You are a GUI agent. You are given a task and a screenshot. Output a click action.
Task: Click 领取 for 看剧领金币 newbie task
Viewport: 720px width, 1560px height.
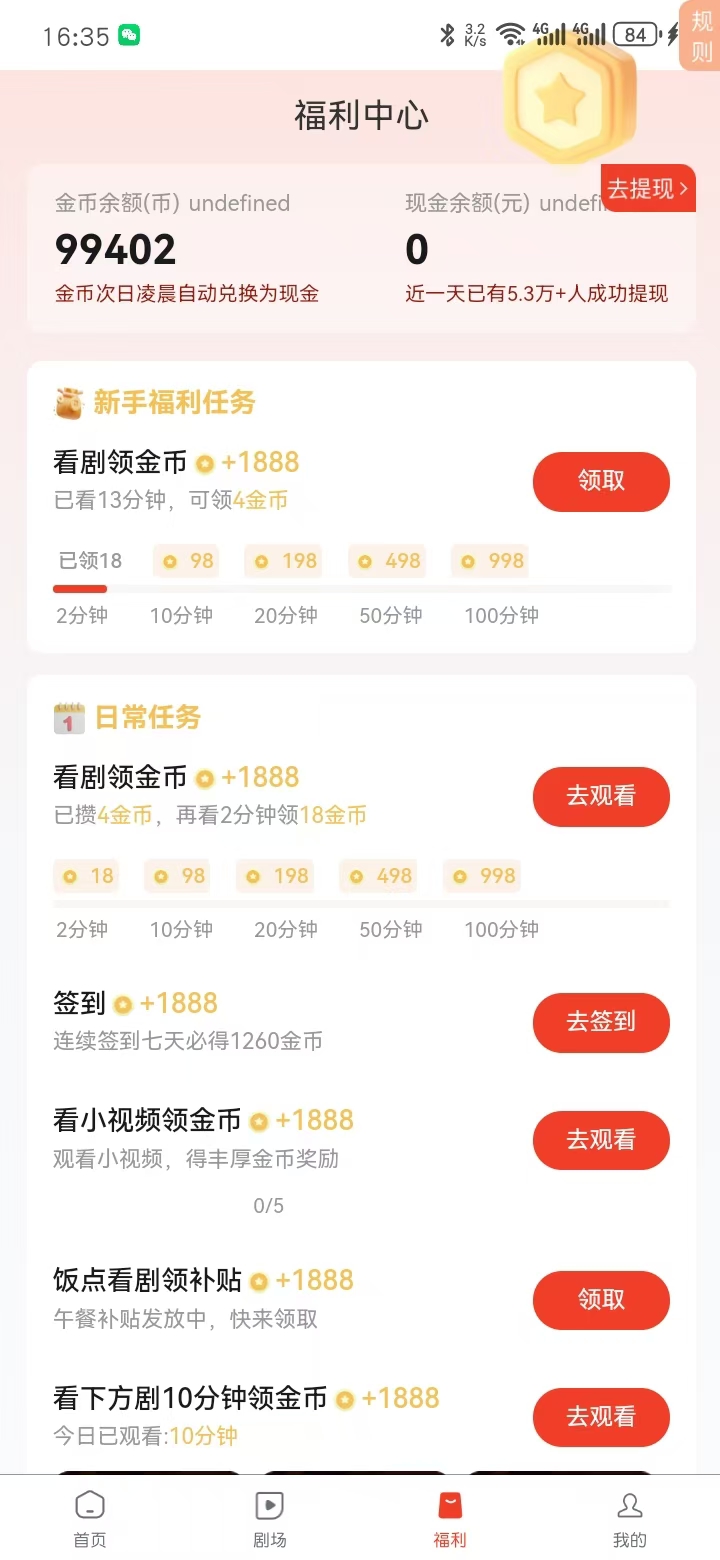click(601, 481)
